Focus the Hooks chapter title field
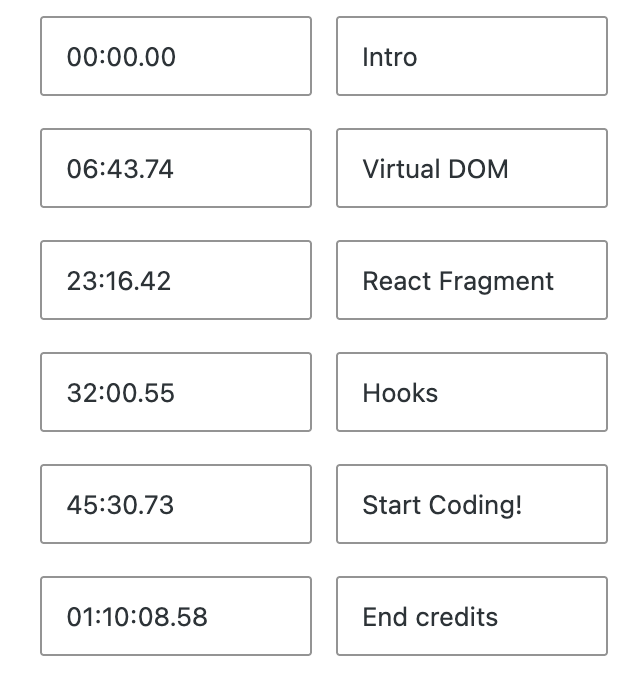The height and width of the screenshot is (686, 638). [472, 393]
